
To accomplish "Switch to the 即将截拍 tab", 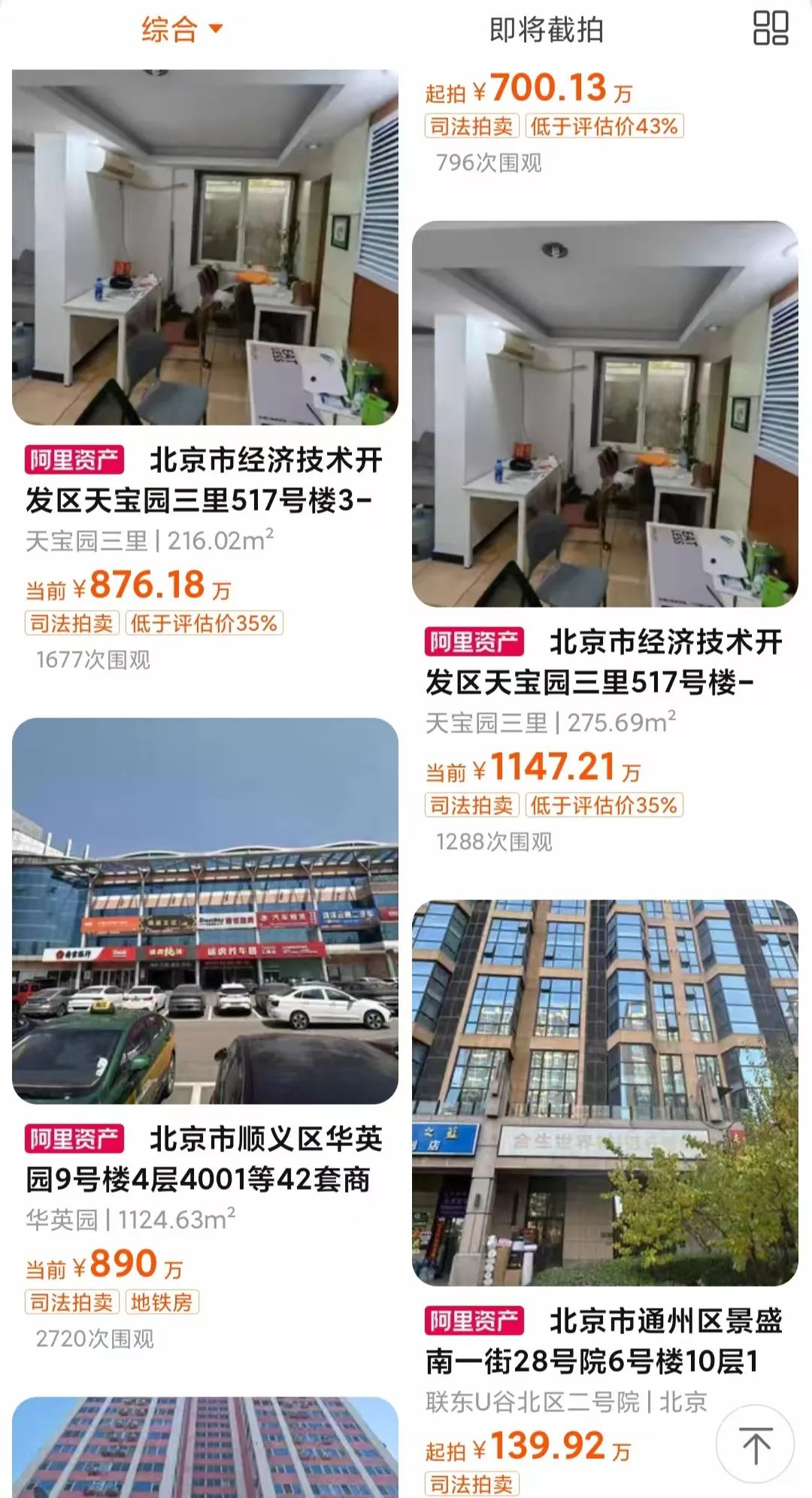I will tap(546, 30).
